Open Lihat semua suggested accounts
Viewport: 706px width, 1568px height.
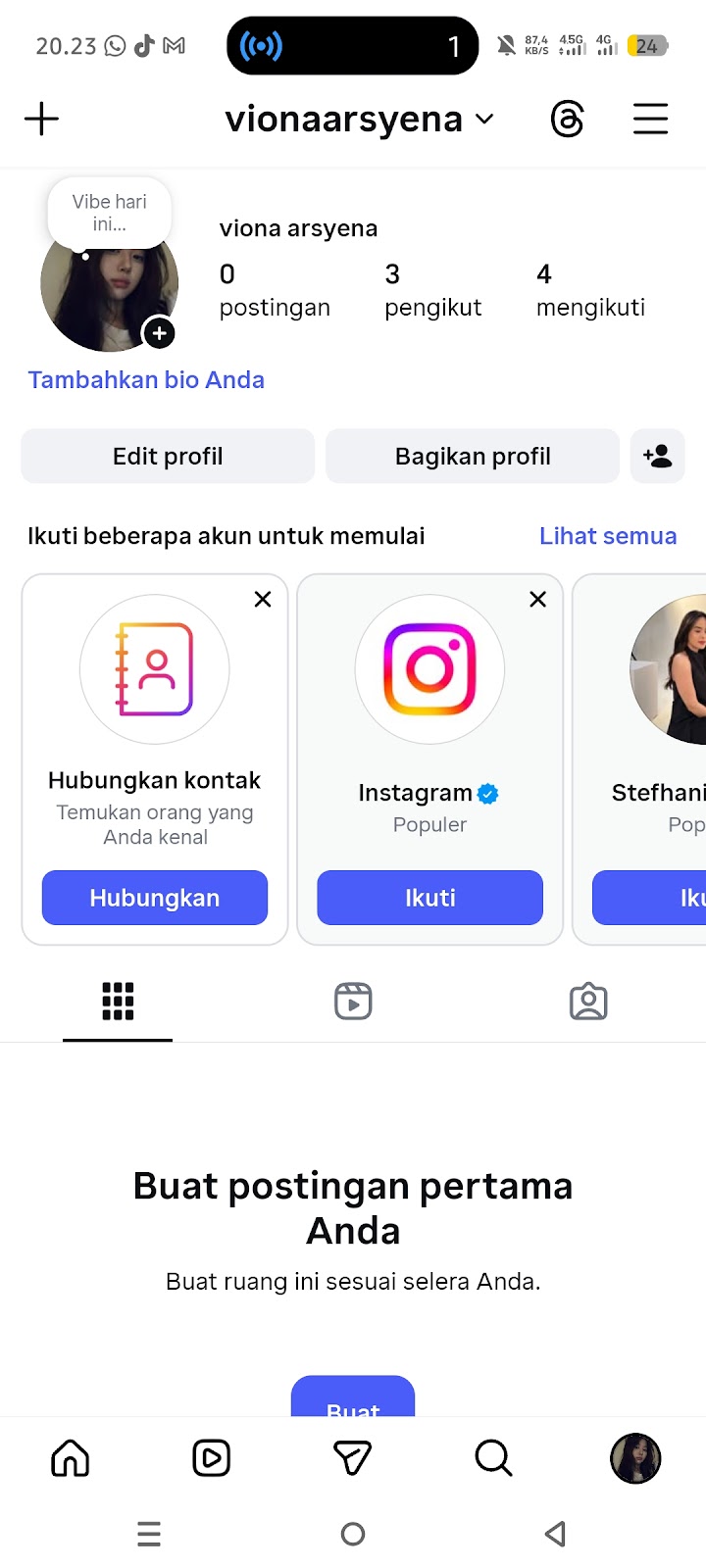608,536
